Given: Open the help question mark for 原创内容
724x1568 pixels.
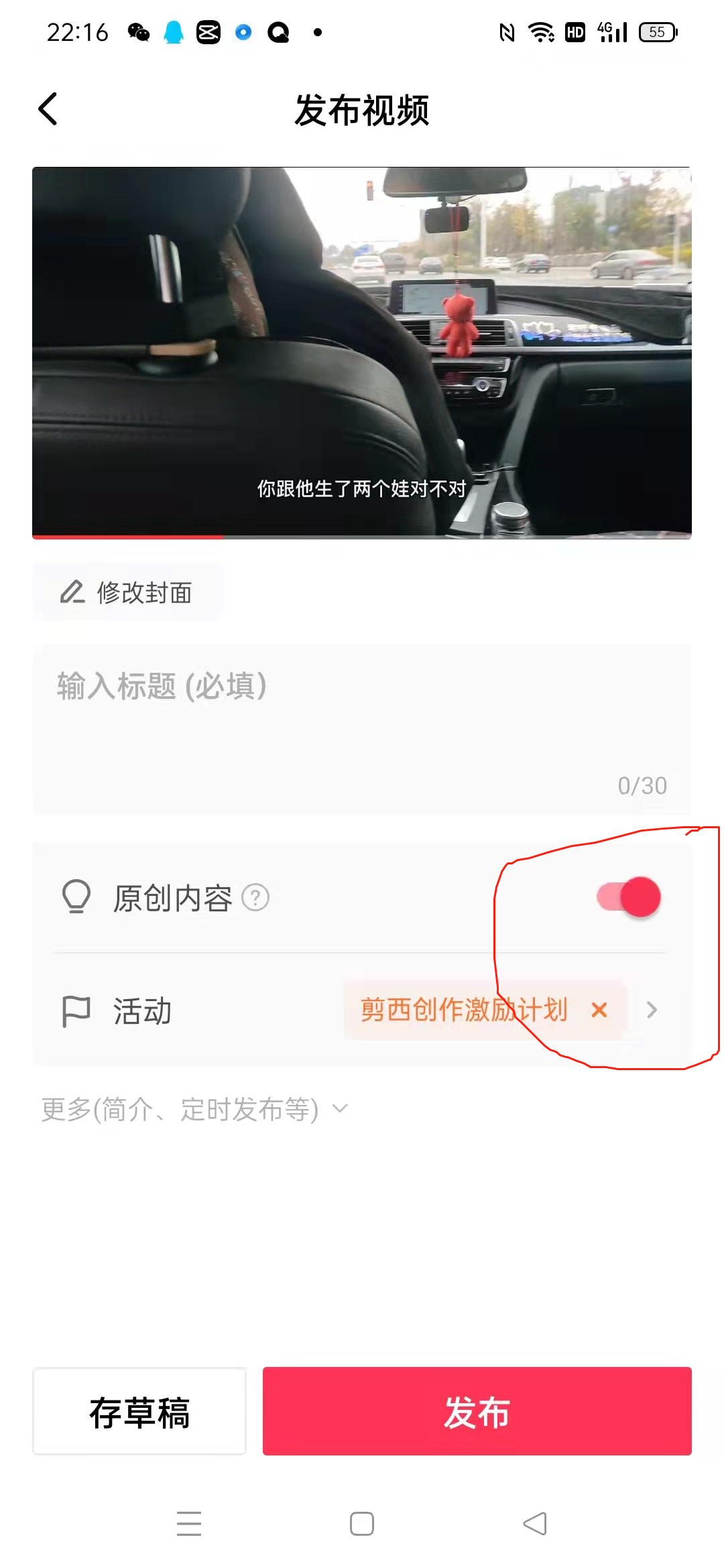Looking at the screenshot, I should pos(255,898).
